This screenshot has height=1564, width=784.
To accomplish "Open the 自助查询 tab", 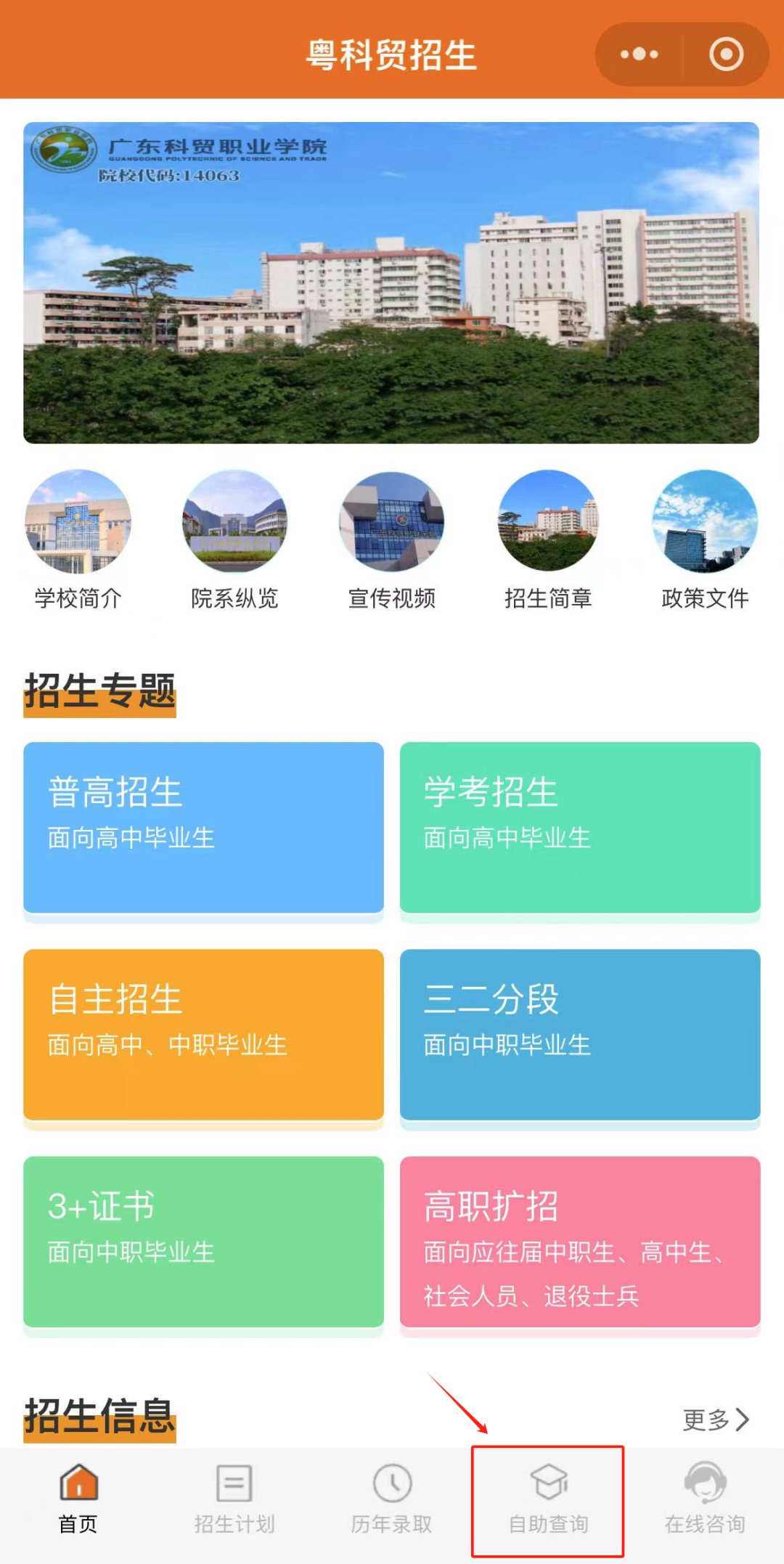I will coord(548,1499).
